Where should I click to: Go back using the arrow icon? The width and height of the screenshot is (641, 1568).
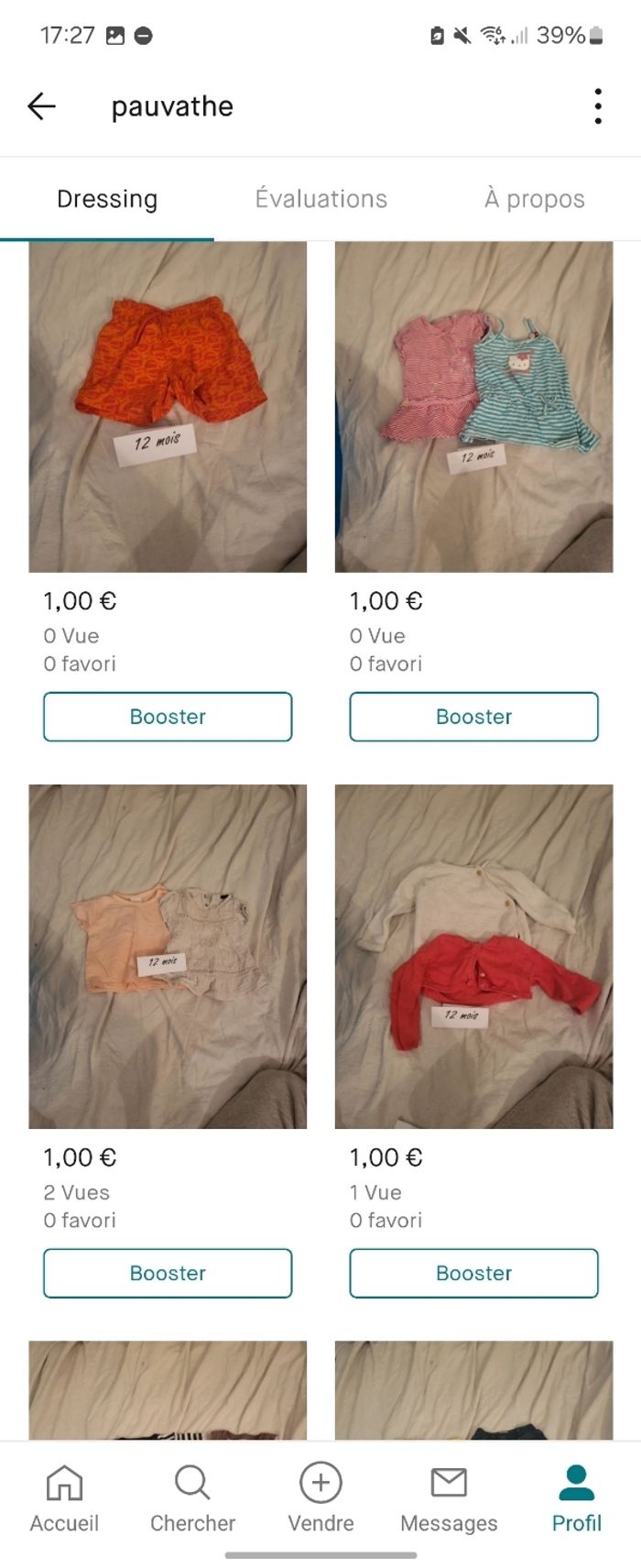[x=42, y=106]
